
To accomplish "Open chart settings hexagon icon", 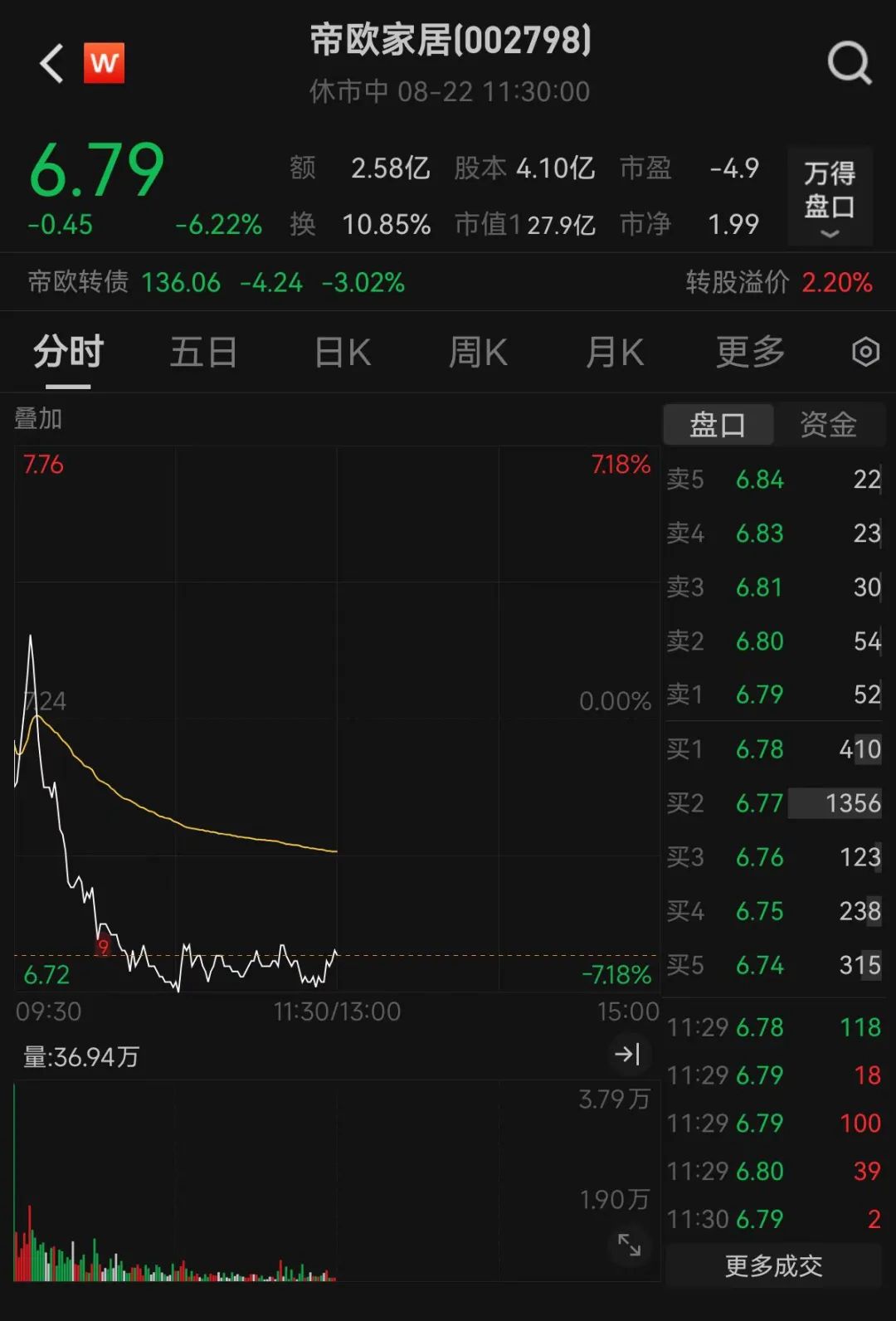I will click(865, 353).
